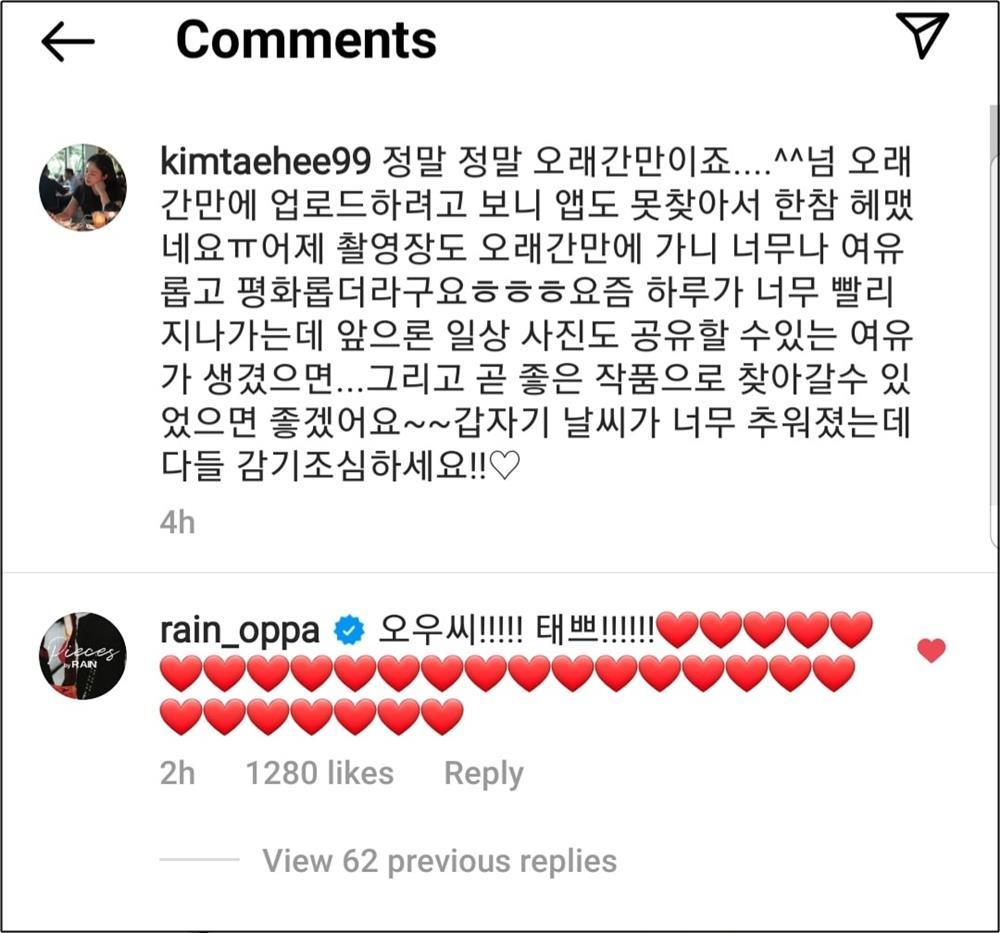Go back using the arrow
This screenshot has width=1000, height=933.
coord(68,42)
